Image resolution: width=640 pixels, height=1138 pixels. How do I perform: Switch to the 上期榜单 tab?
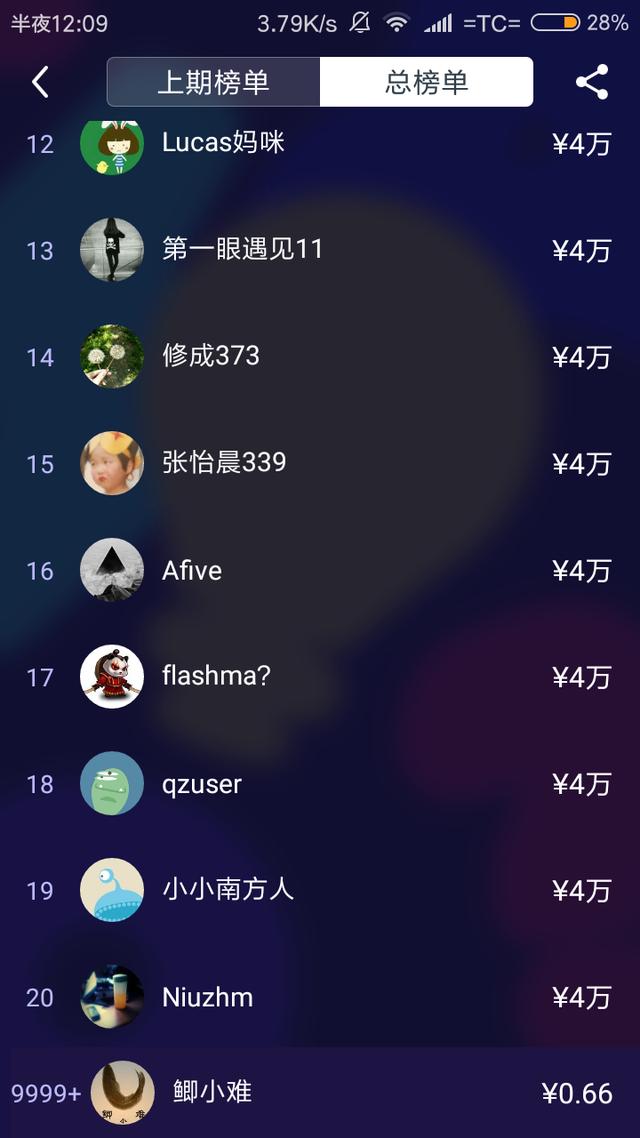click(214, 82)
